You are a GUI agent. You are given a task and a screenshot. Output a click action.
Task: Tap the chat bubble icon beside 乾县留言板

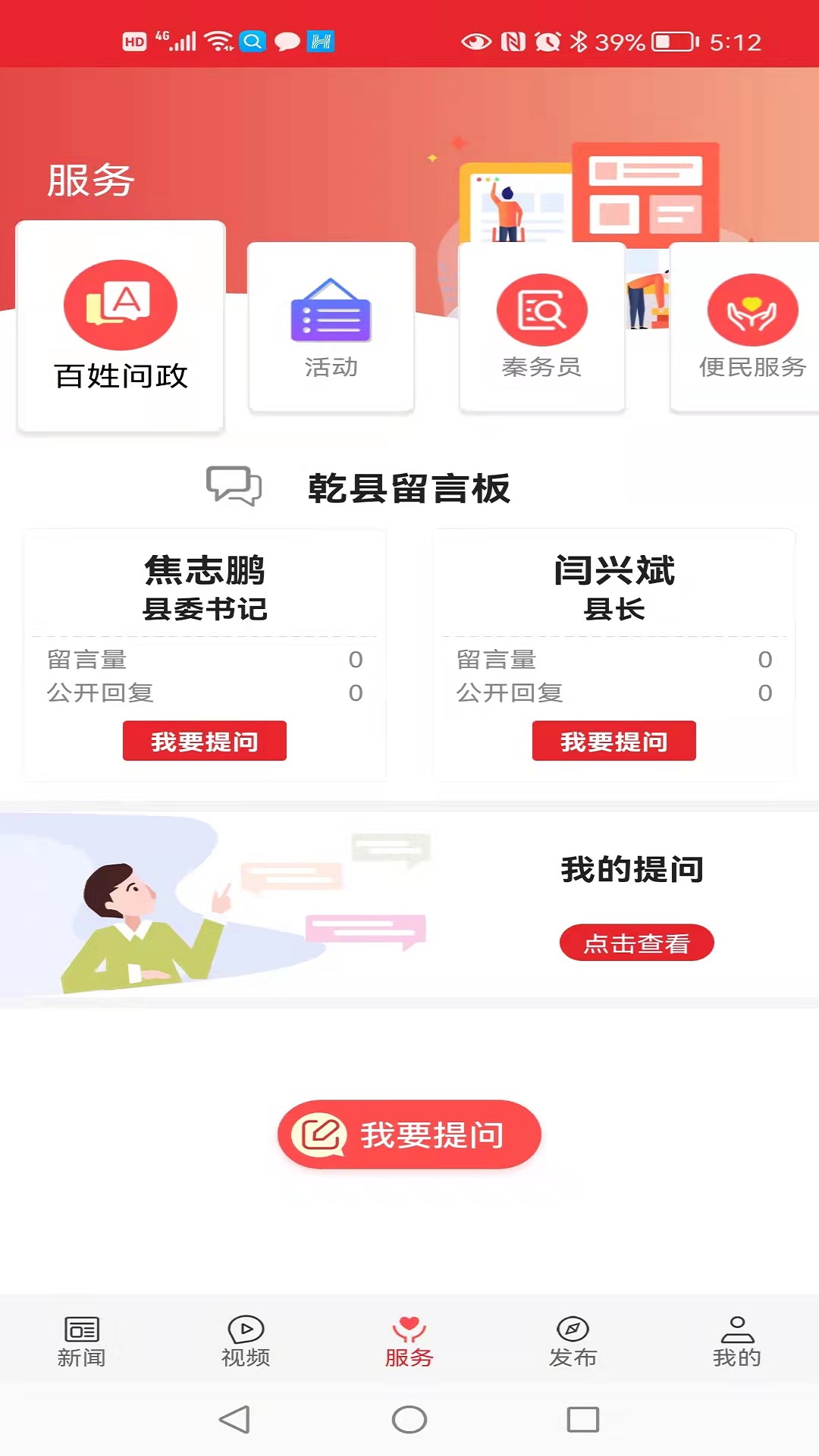pos(234,487)
